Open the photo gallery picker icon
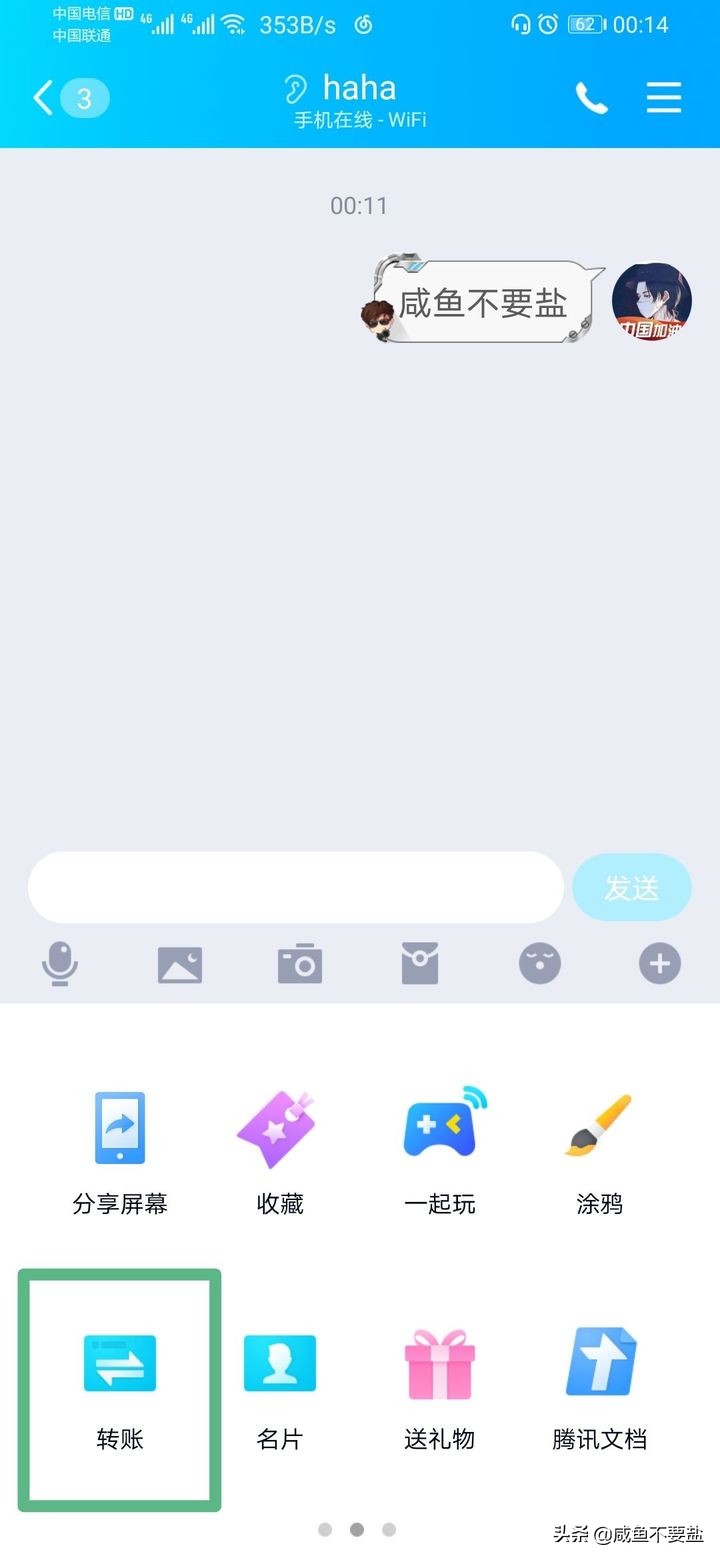This screenshot has height=1560, width=720. pyautogui.click(x=180, y=963)
